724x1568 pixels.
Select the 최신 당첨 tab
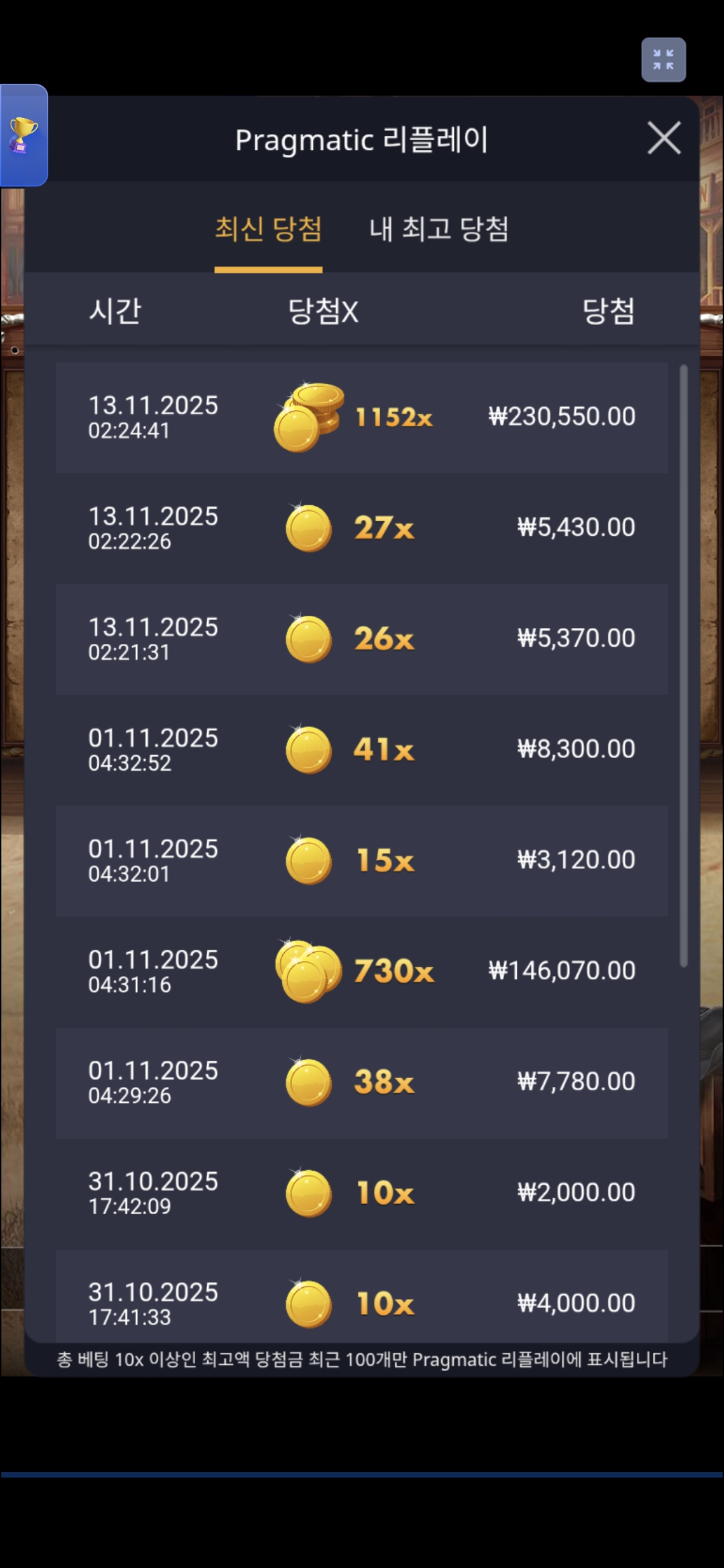pos(268,230)
